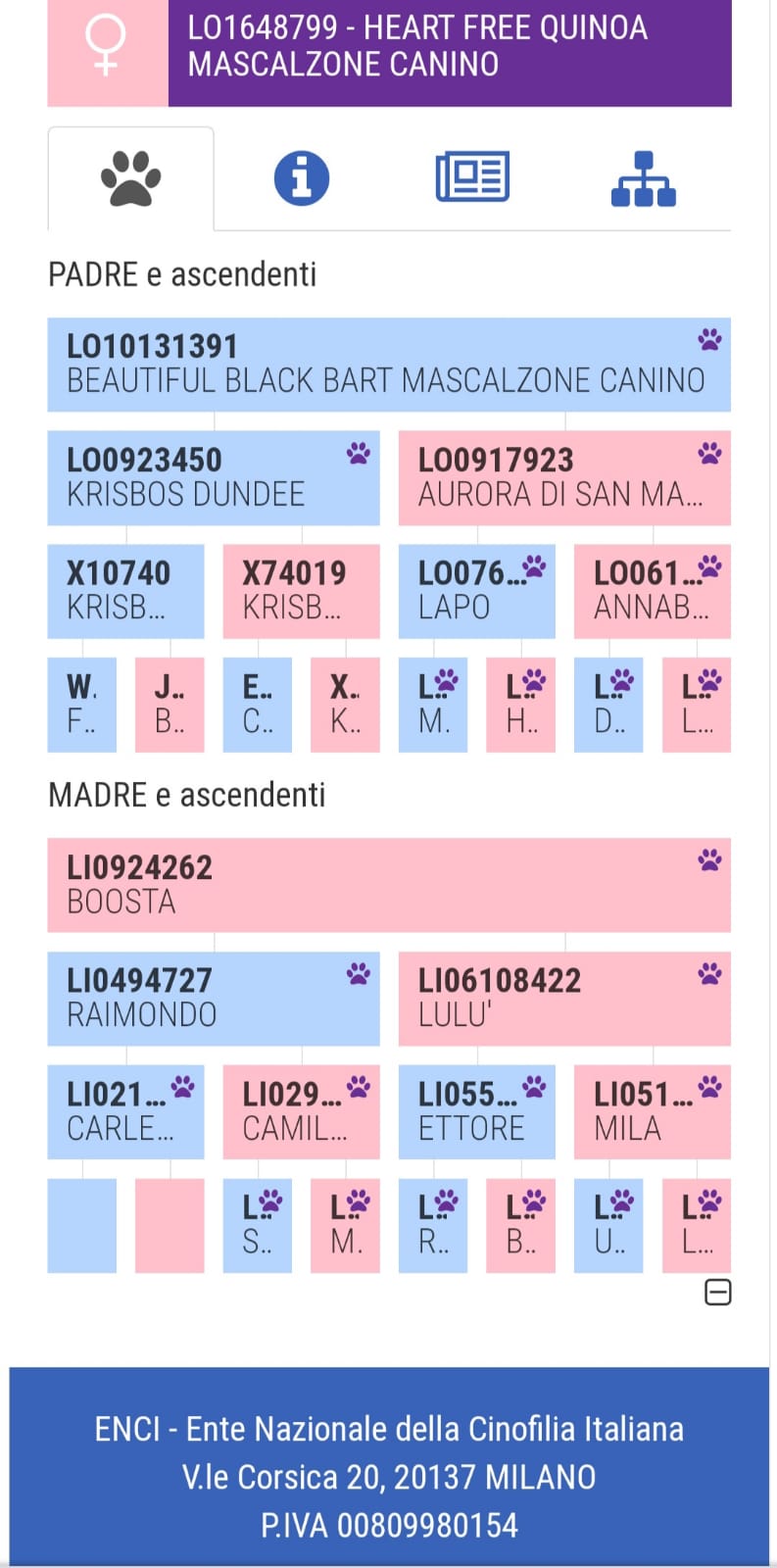
Task: Switch to the hierarchy tree tab
Action: [x=643, y=178]
